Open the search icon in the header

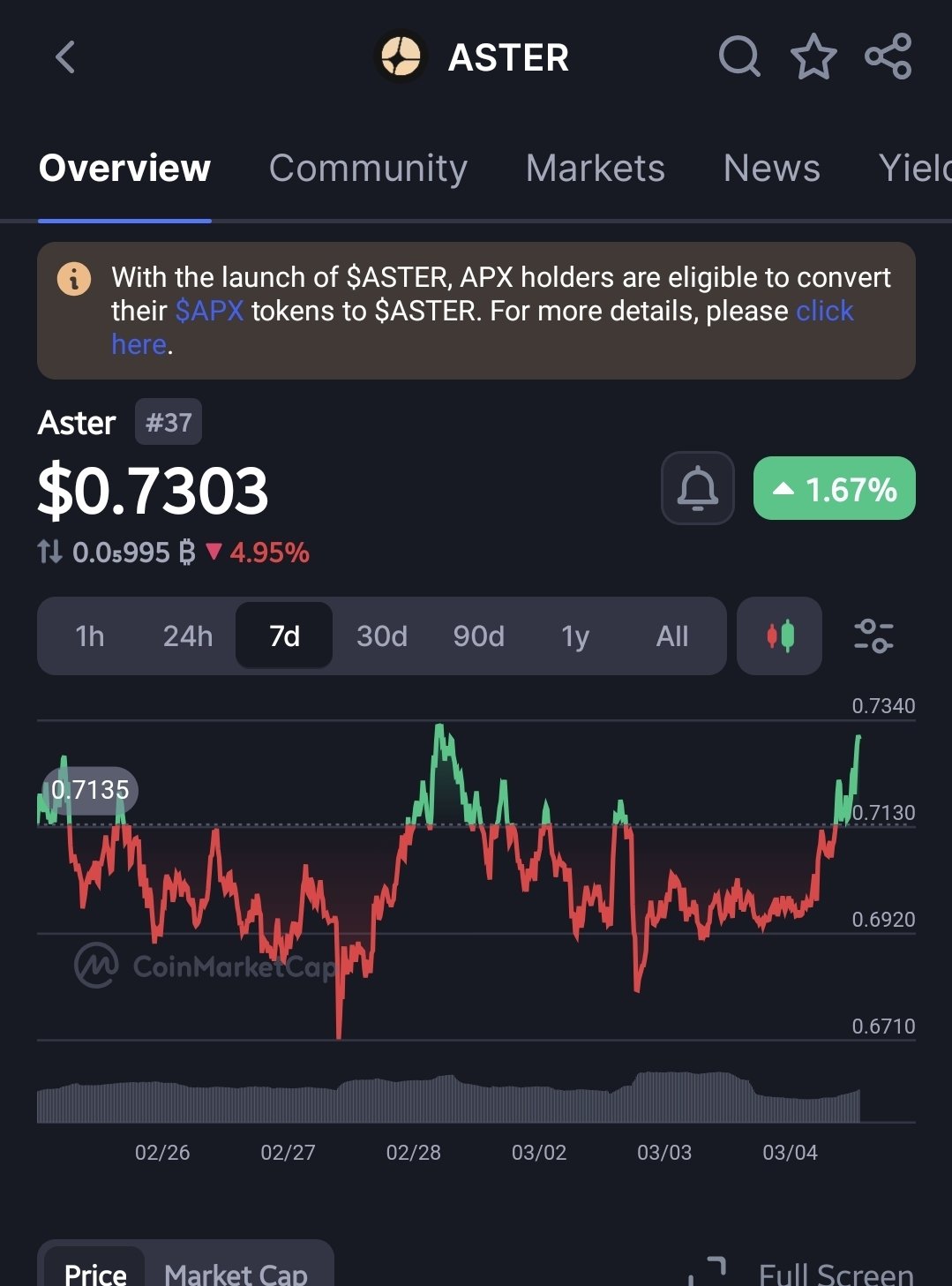[x=738, y=57]
